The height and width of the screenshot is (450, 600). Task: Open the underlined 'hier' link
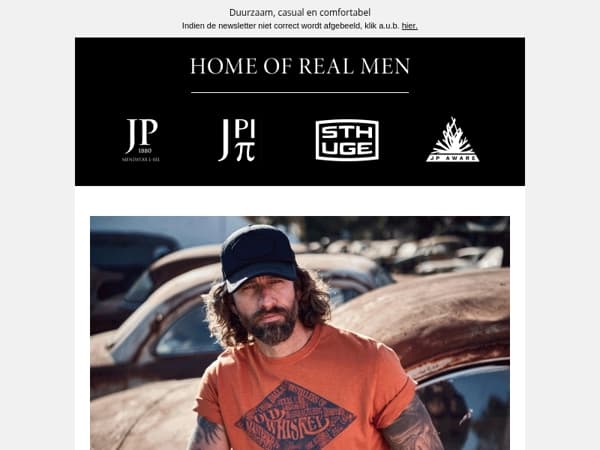tap(409, 26)
